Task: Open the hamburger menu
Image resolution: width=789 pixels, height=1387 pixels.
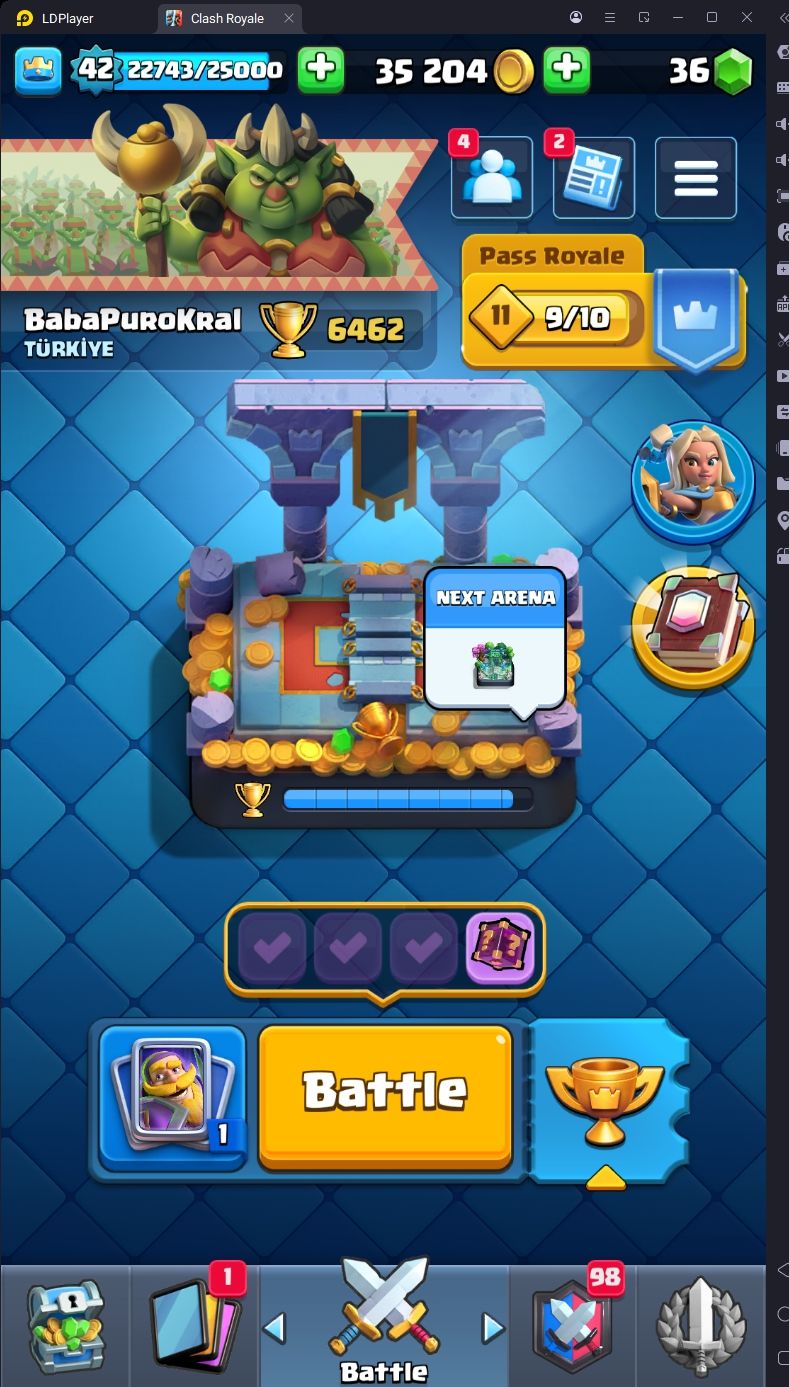Action: pos(696,178)
